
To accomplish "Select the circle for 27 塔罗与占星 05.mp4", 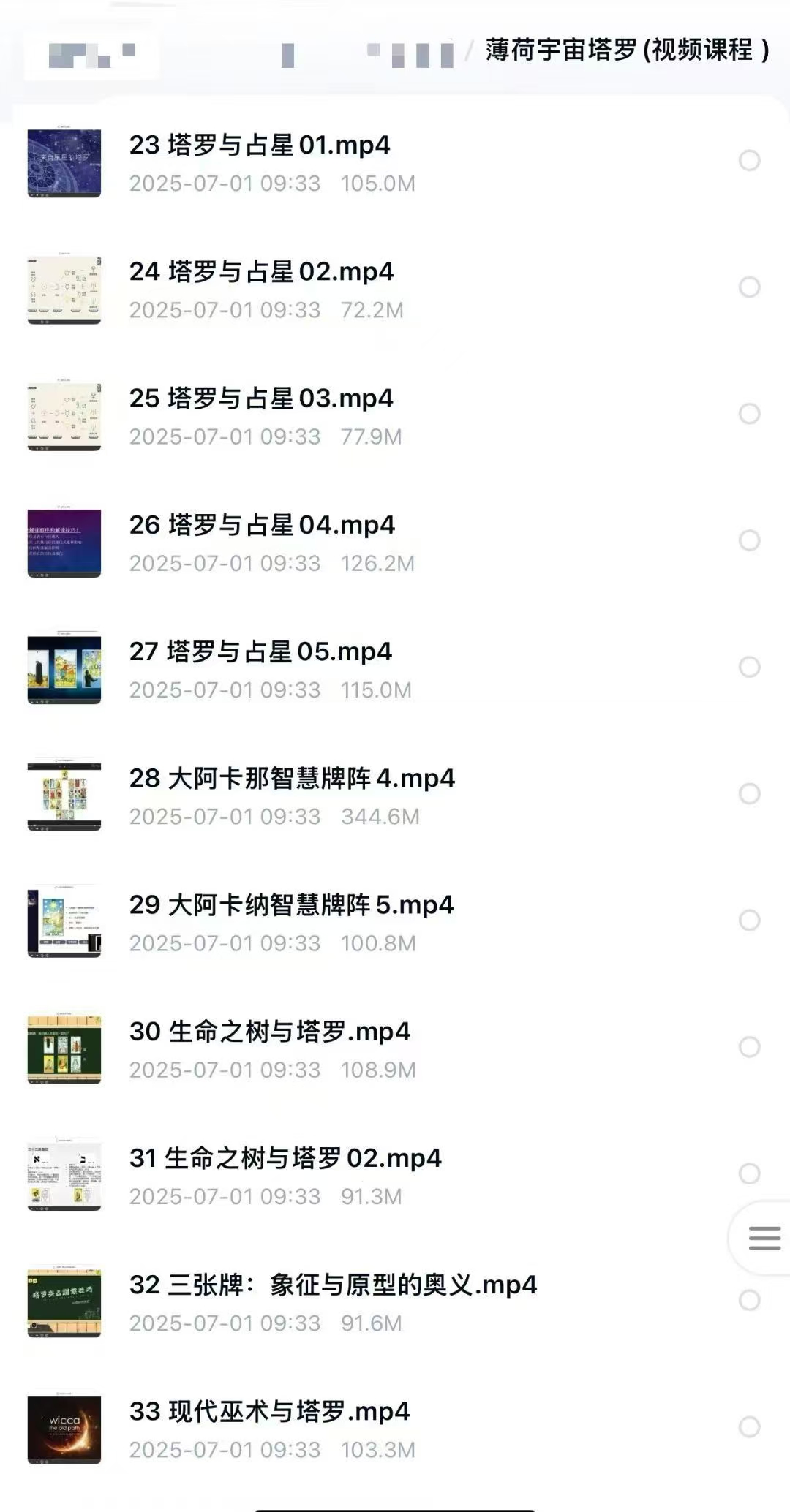I will point(749,667).
